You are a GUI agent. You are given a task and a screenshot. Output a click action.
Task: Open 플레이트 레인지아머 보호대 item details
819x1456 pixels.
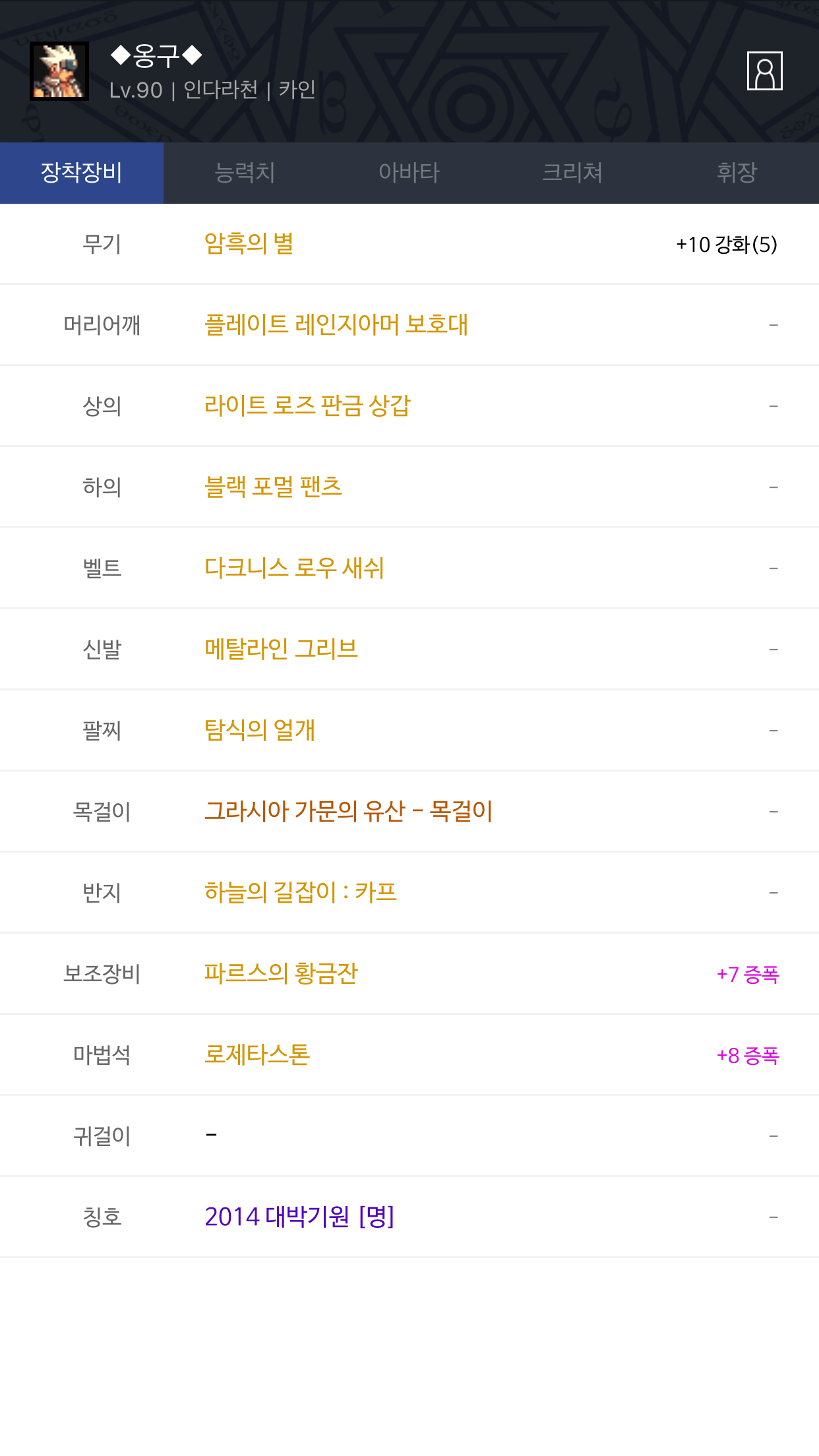pyautogui.click(x=336, y=324)
